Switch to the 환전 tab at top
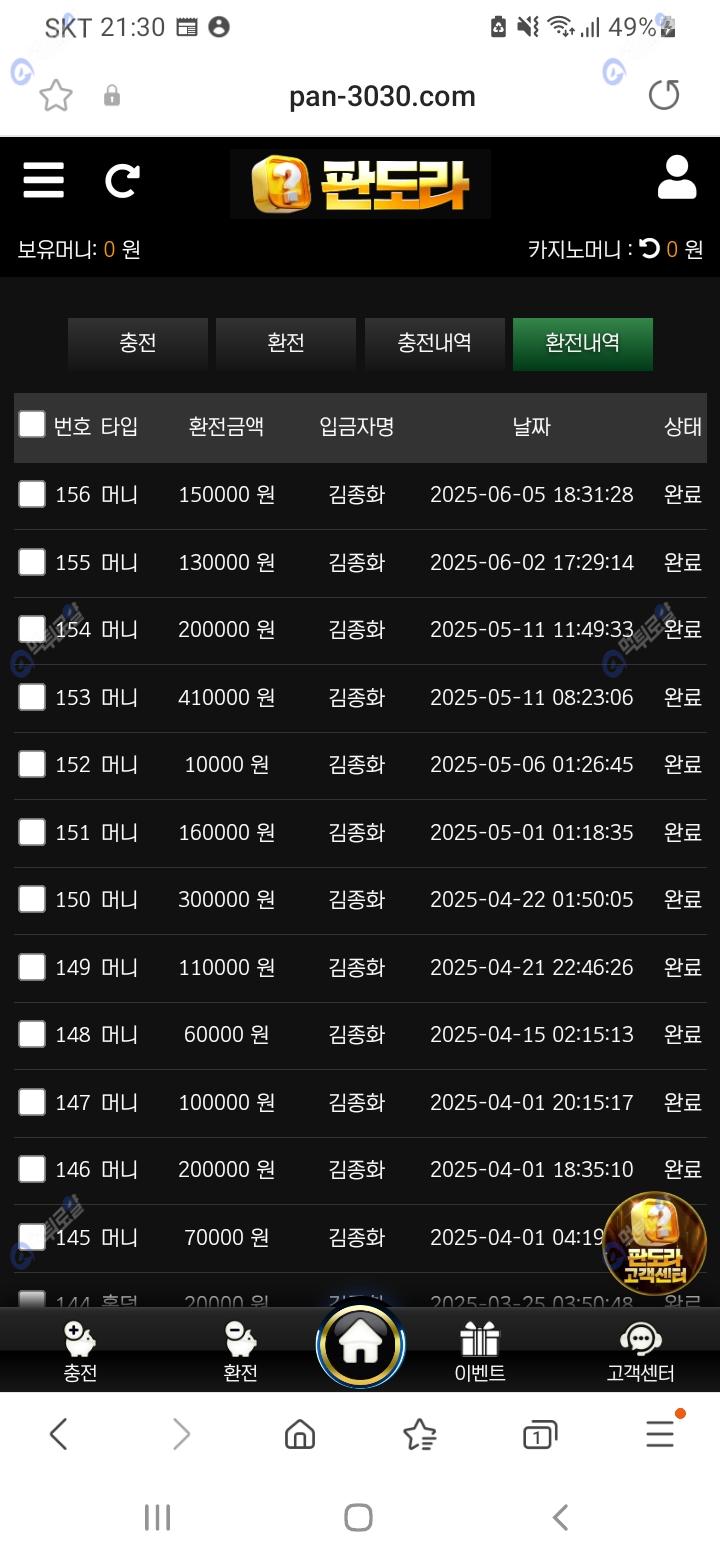 286,343
